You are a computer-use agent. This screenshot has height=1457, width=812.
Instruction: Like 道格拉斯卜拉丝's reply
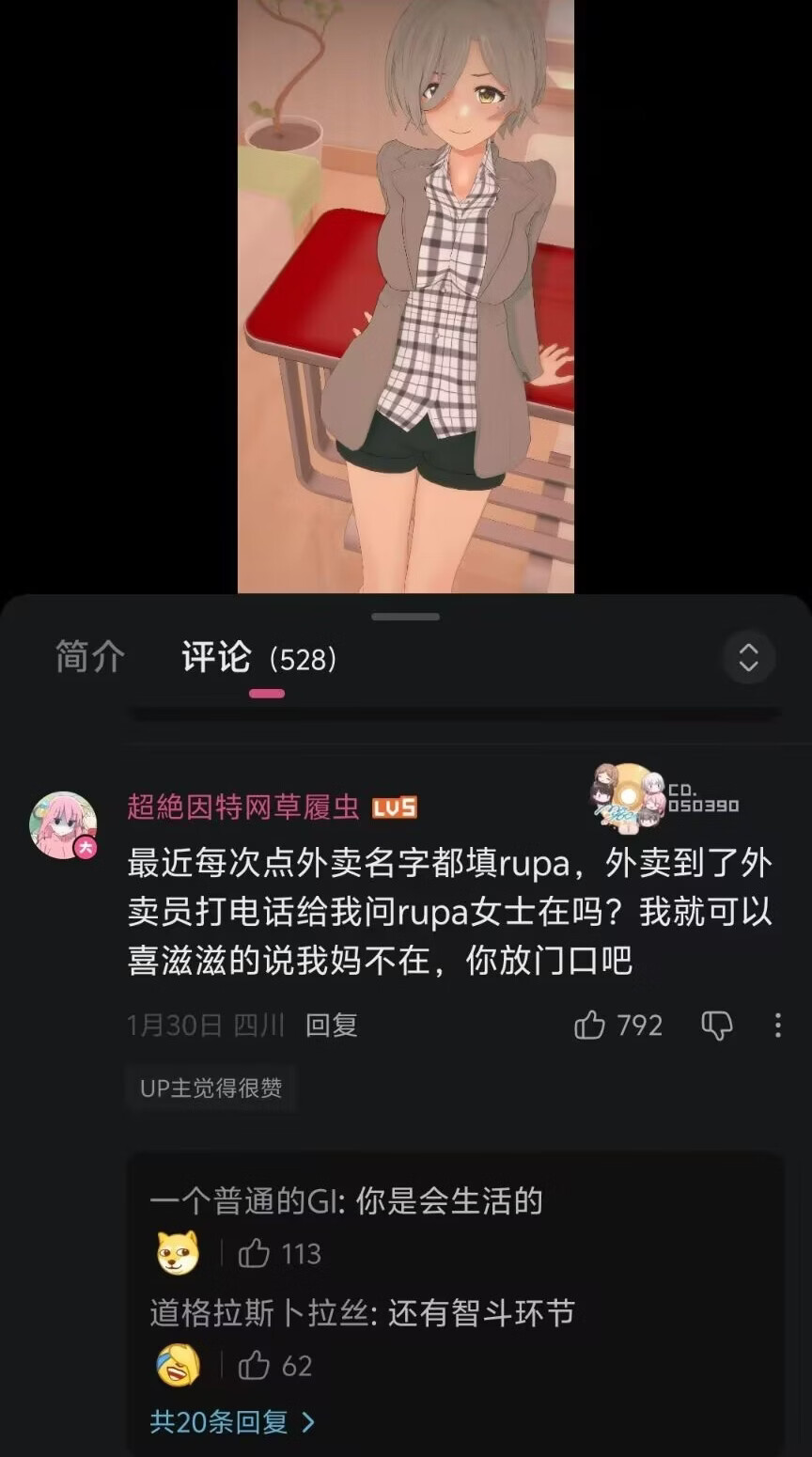tap(255, 1365)
